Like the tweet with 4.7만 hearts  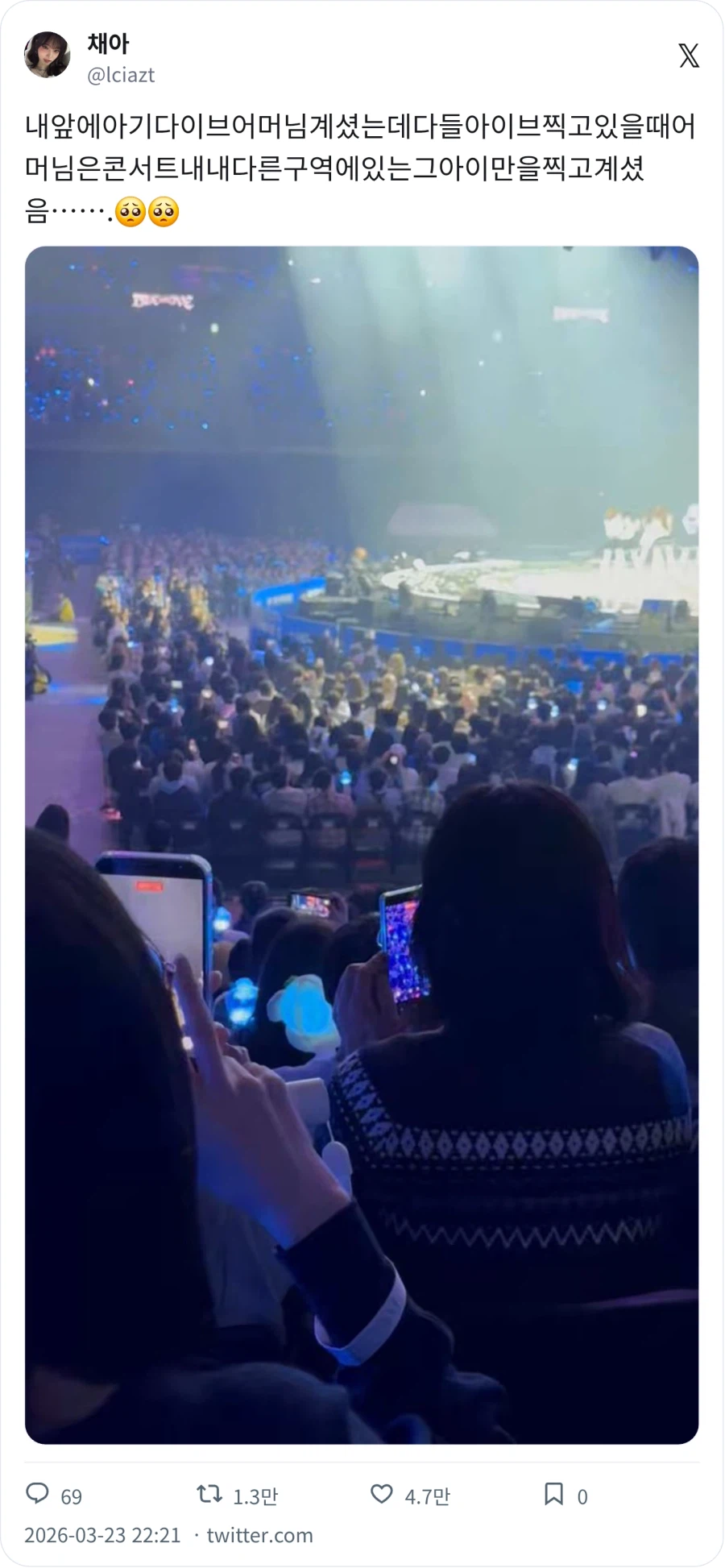point(382,1494)
